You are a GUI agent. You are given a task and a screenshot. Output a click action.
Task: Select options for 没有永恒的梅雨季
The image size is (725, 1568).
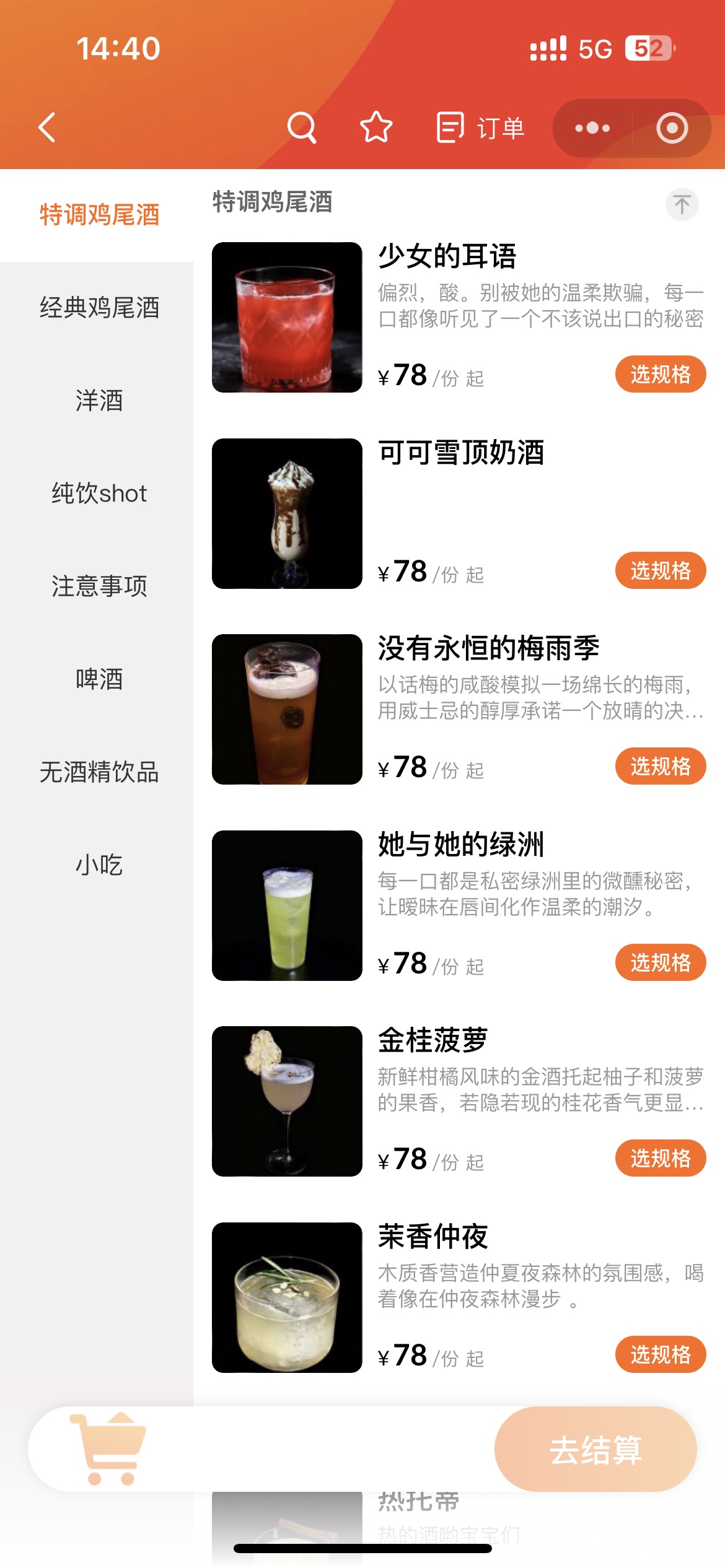[661, 766]
